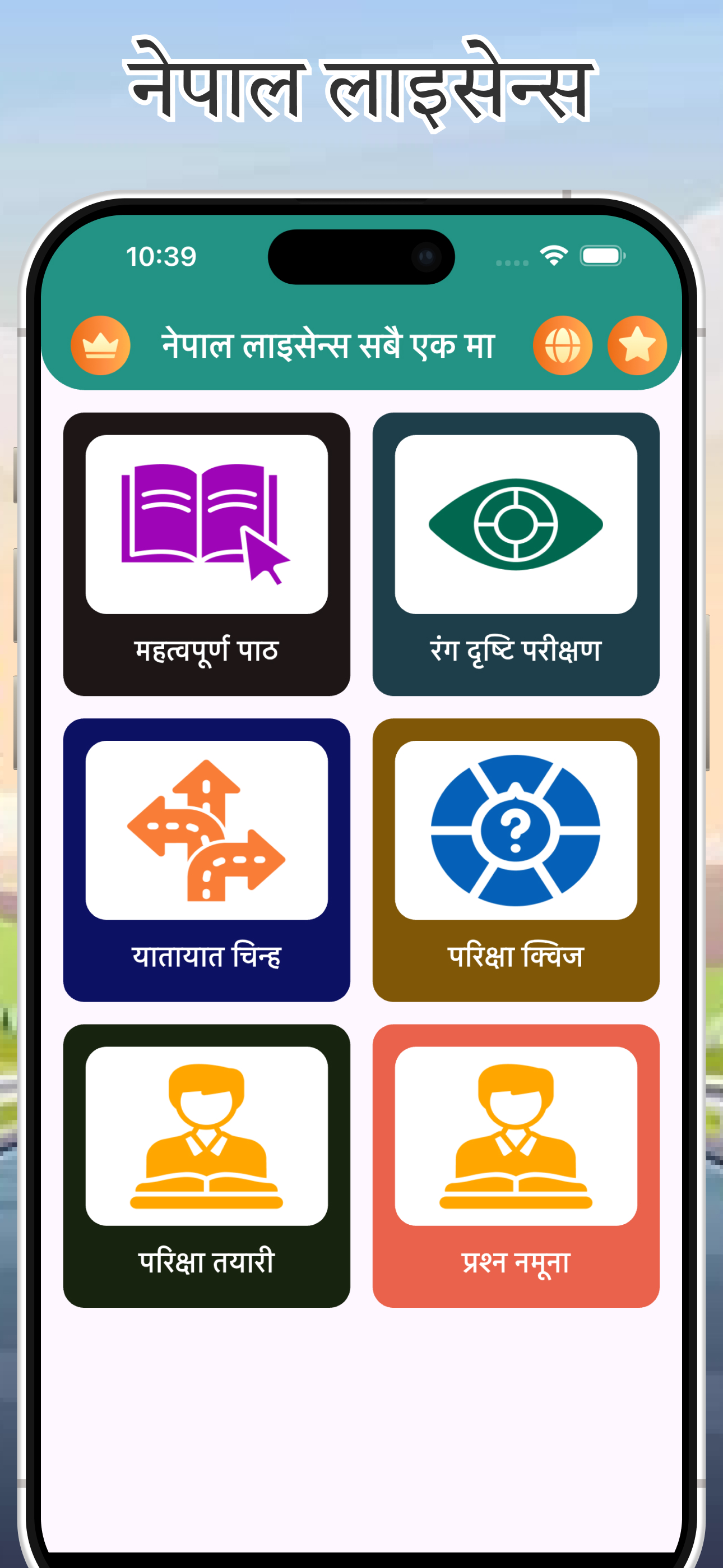Tap the Wi-Fi indicator in status bar
Image resolution: width=723 pixels, height=1568 pixels.
553,257
